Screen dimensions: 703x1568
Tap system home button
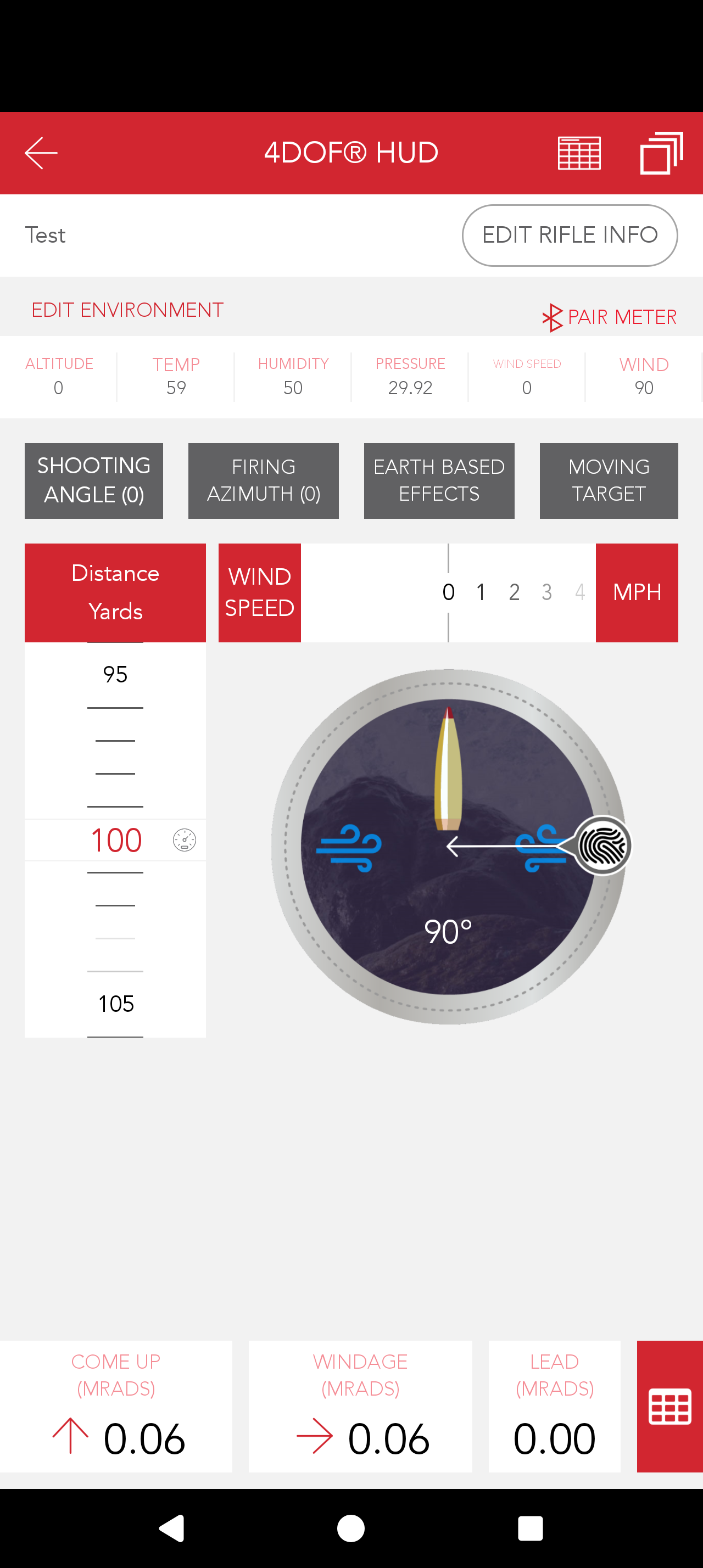click(x=351, y=1528)
